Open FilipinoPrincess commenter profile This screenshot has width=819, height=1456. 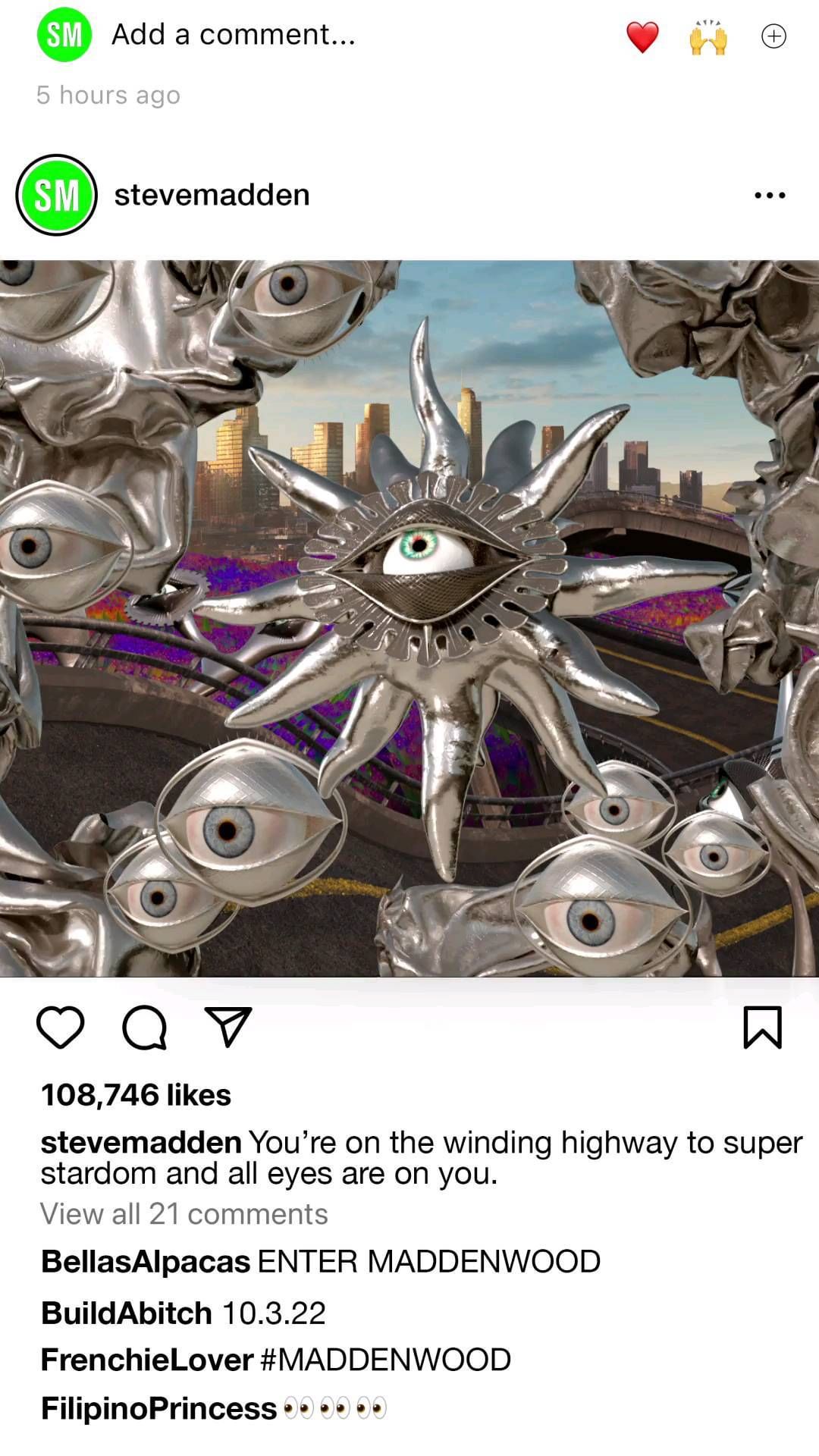(159, 1409)
